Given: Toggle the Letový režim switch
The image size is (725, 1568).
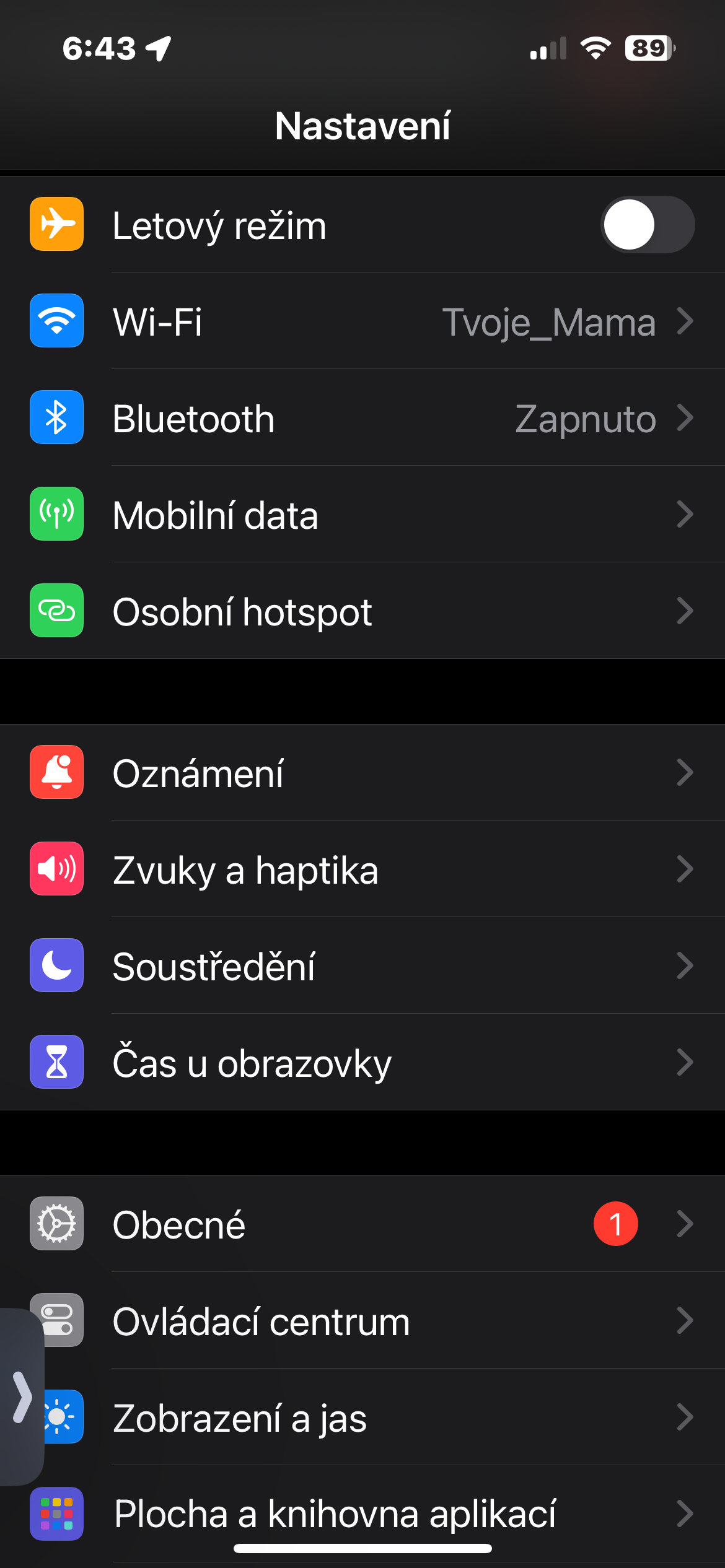Looking at the screenshot, I should [647, 225].
